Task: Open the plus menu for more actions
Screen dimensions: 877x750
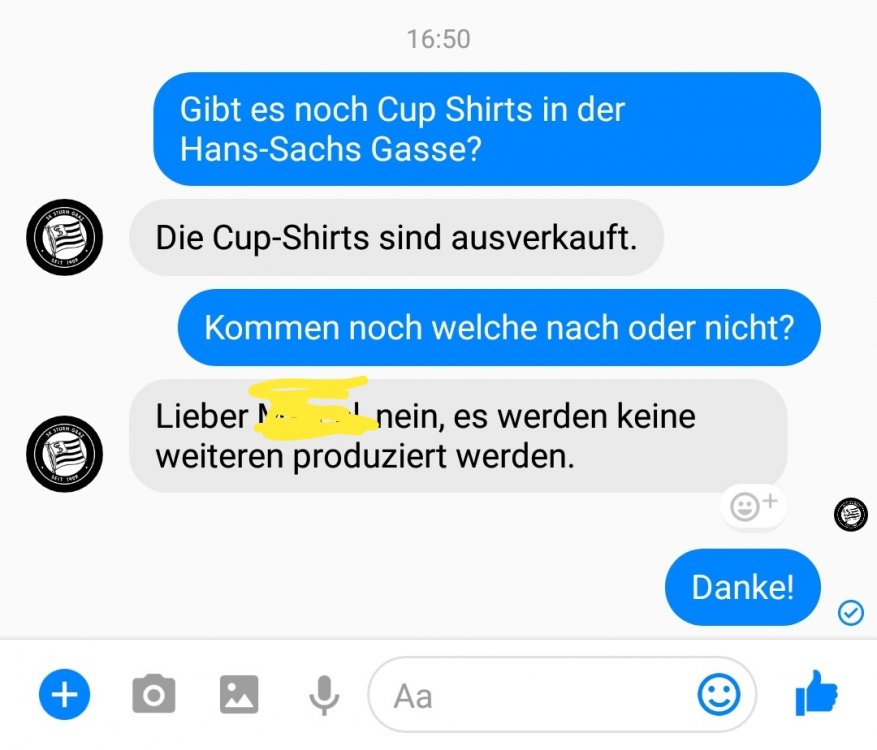Action: point(64,693)
